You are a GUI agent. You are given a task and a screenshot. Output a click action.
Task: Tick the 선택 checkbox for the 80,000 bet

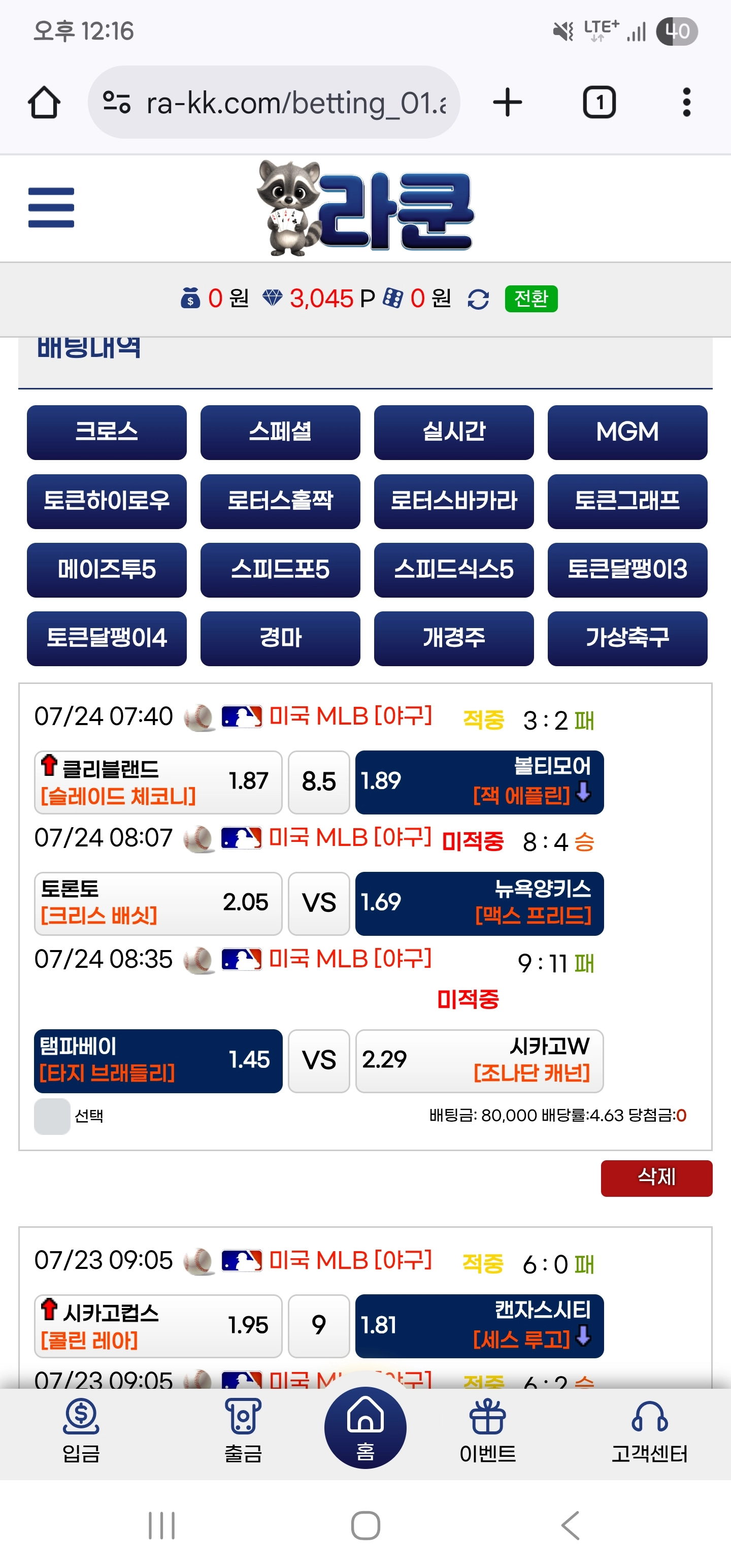[52, 1117]
